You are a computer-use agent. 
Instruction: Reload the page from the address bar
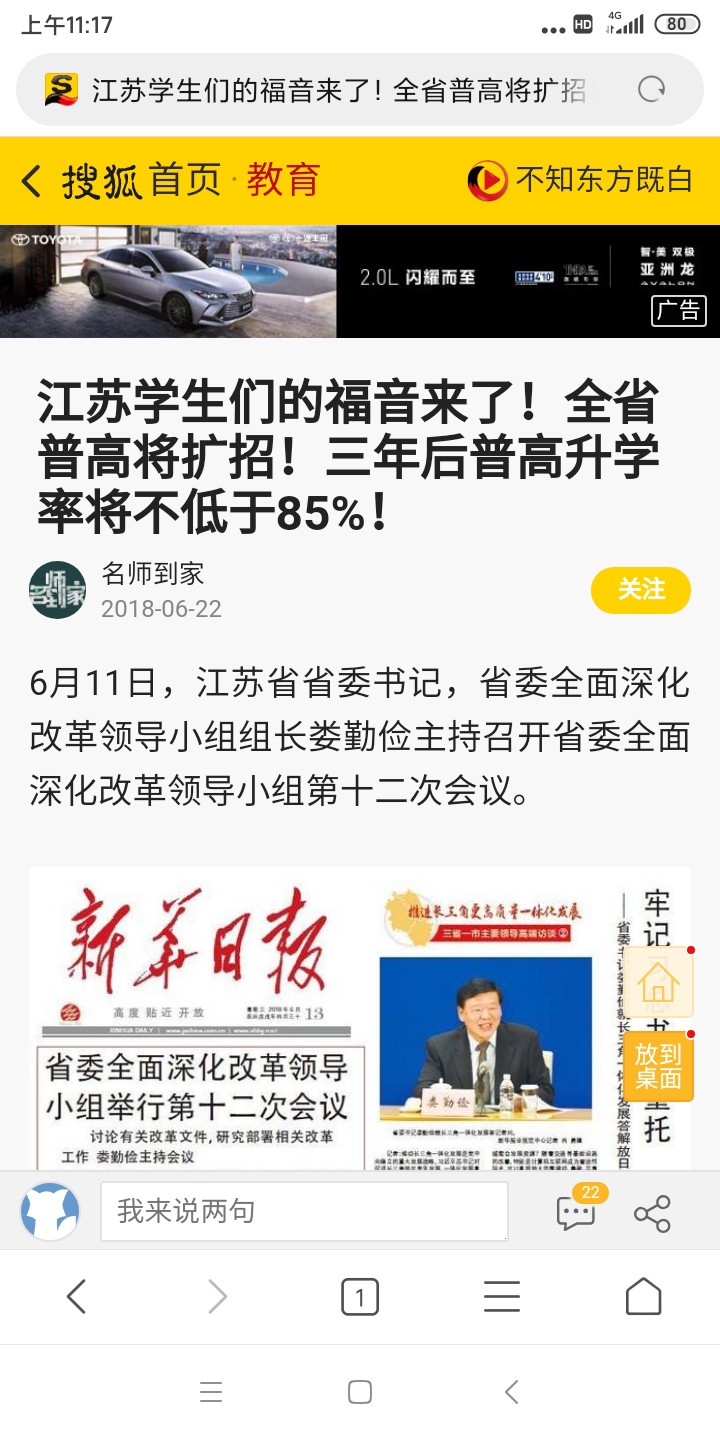(652, 90)
